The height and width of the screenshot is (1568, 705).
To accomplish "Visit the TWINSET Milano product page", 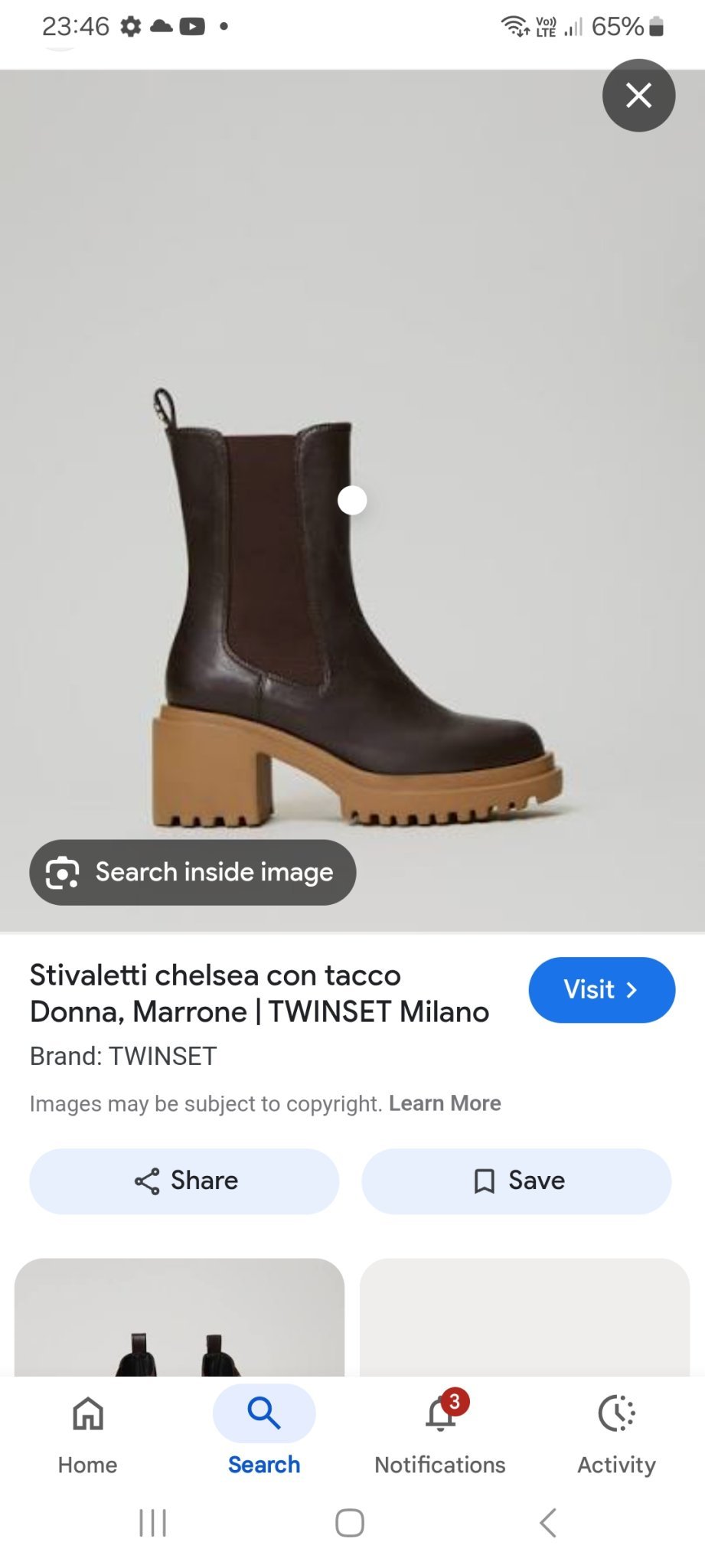I will click(601, 989).
